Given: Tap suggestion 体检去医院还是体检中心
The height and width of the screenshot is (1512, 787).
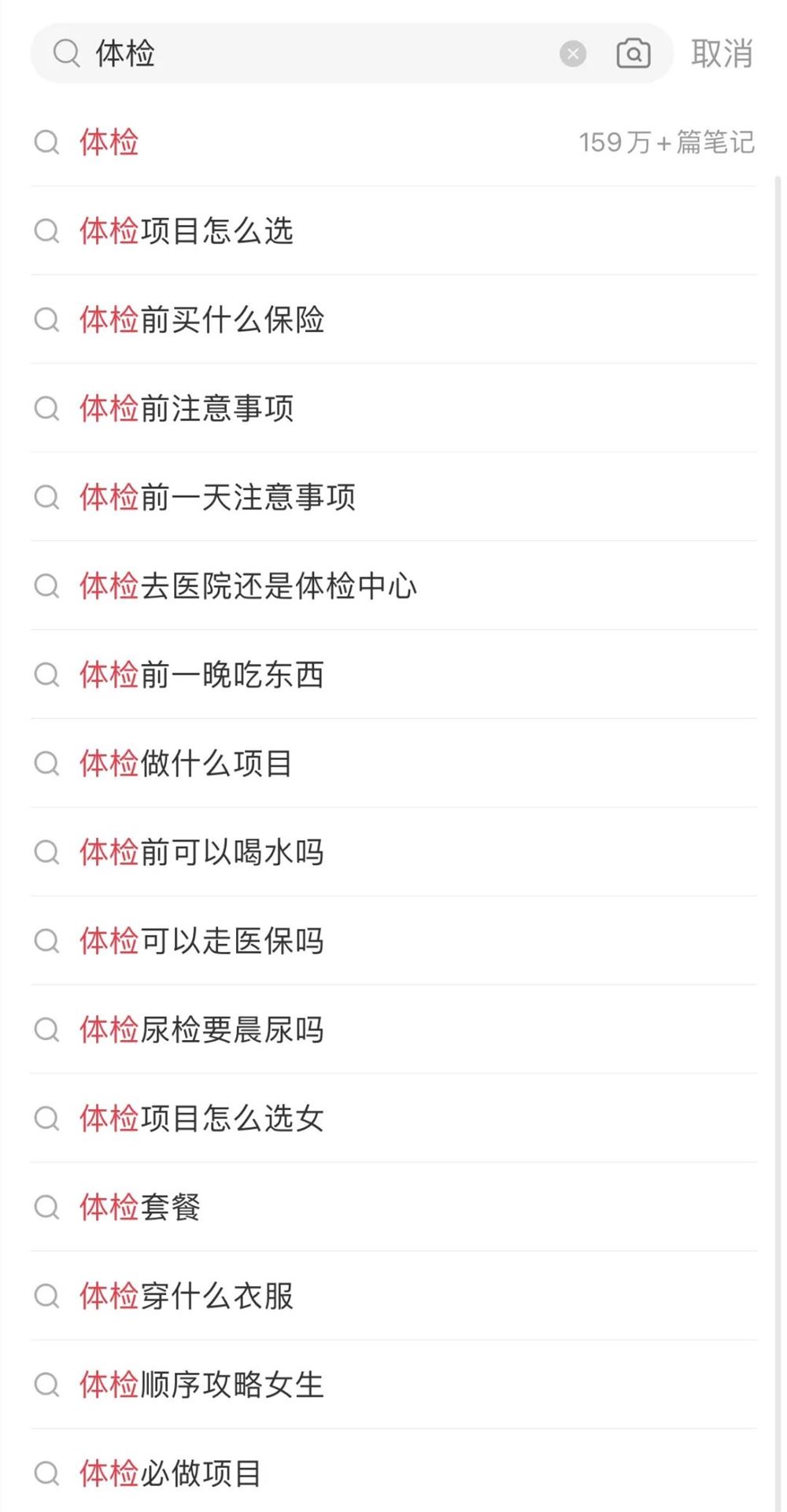Looking at the screenshot, I should click(250, 586).
